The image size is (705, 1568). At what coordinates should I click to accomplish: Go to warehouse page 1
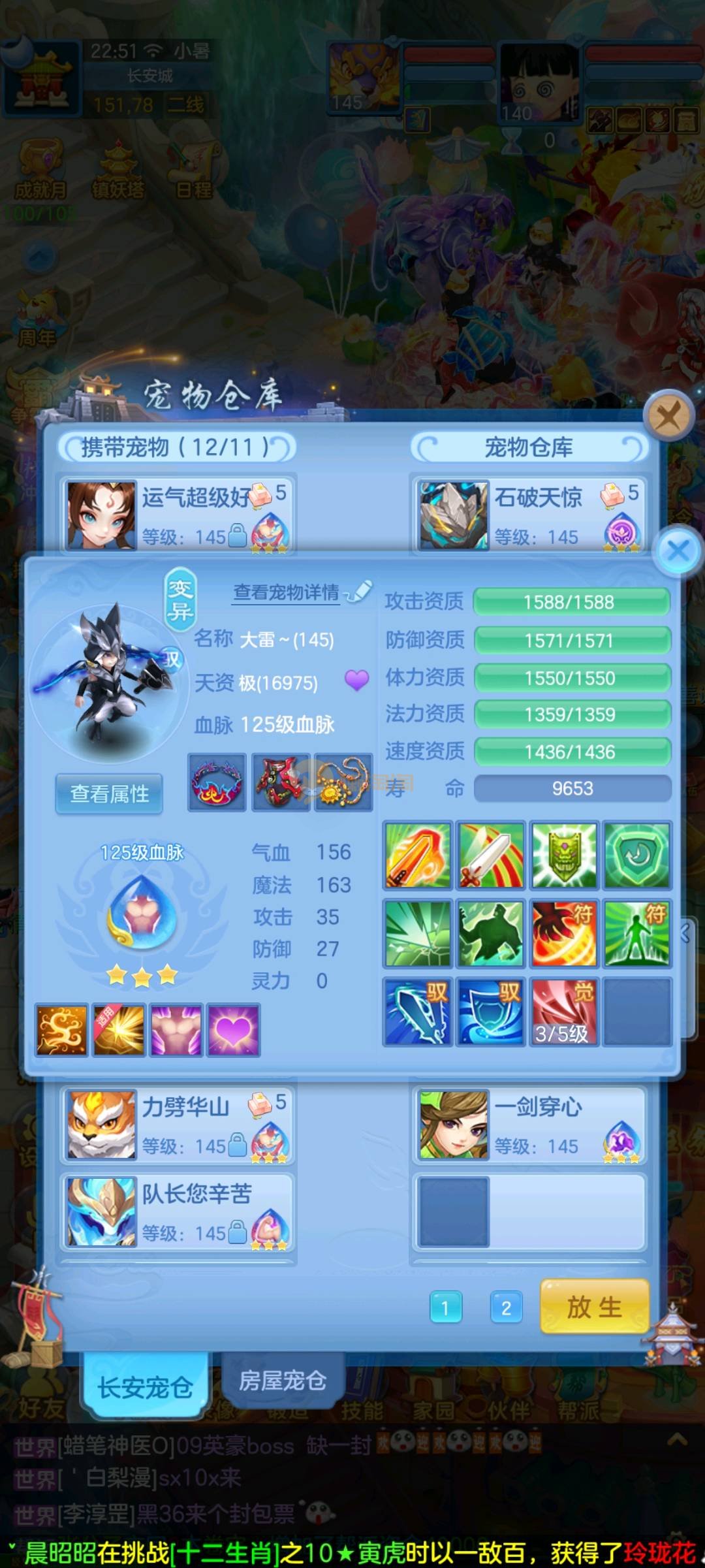pos(445,1307)
